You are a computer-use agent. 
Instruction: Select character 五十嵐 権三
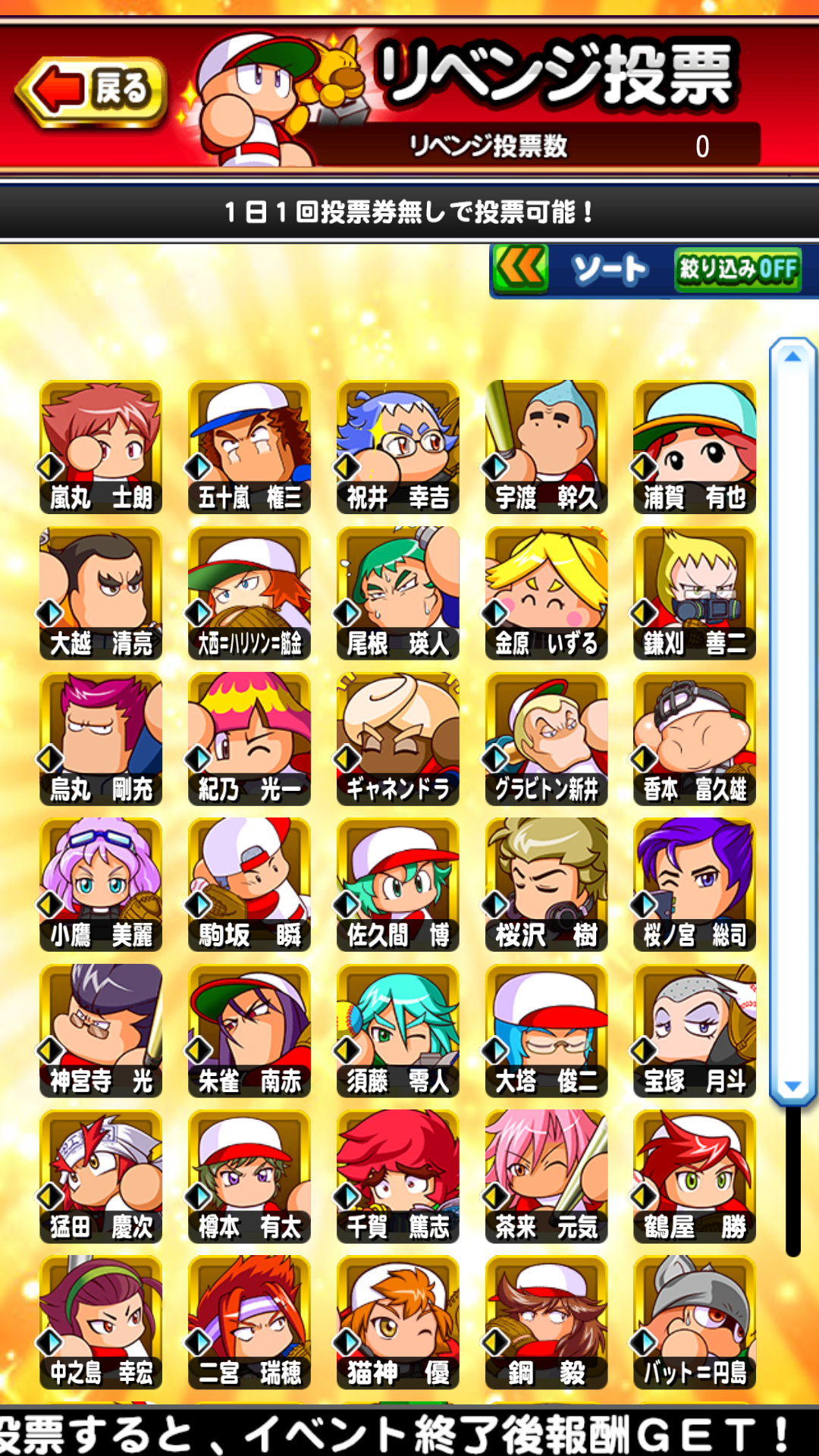click(x=249, y=447)
